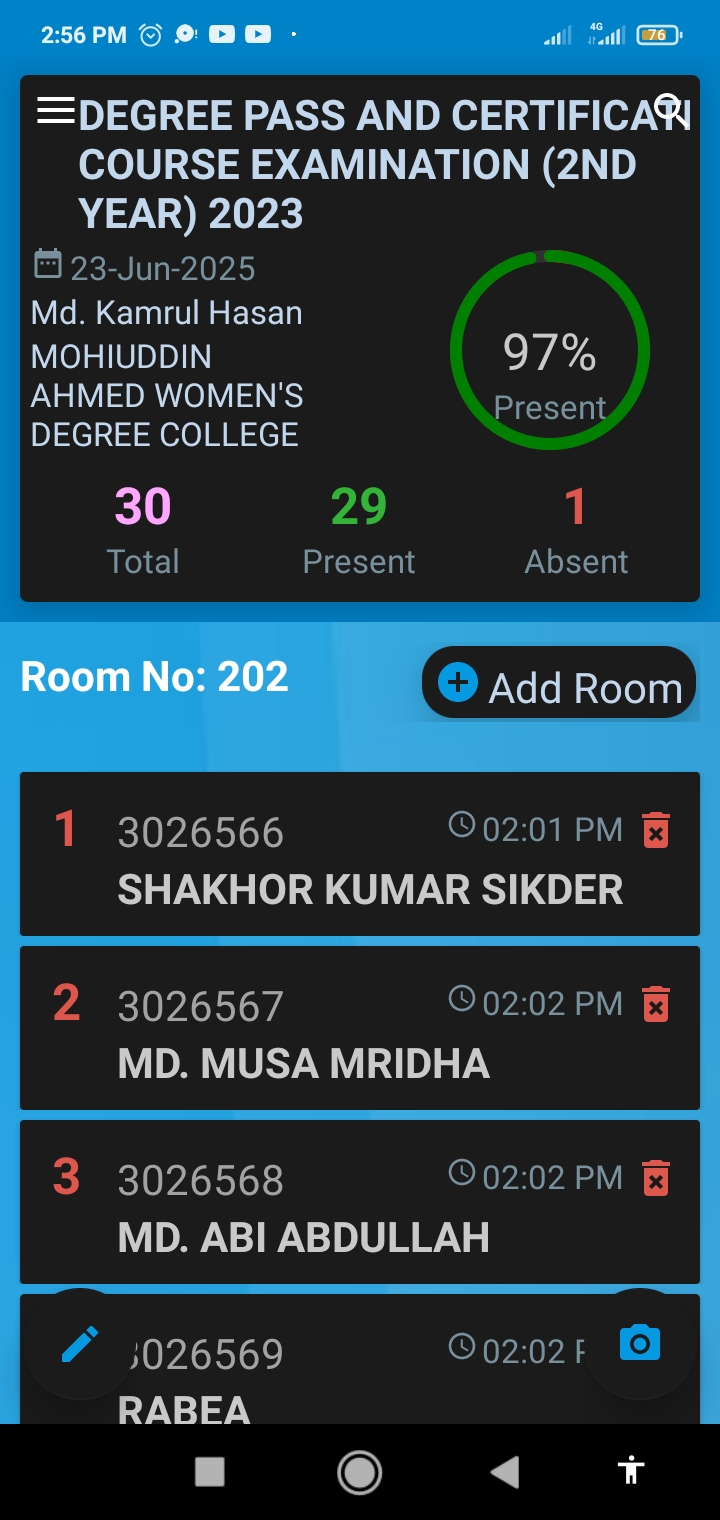The height and width of the screenshot is (1520, 720).
Task: Launch the camera floating button
Action: pos(640,1343)
